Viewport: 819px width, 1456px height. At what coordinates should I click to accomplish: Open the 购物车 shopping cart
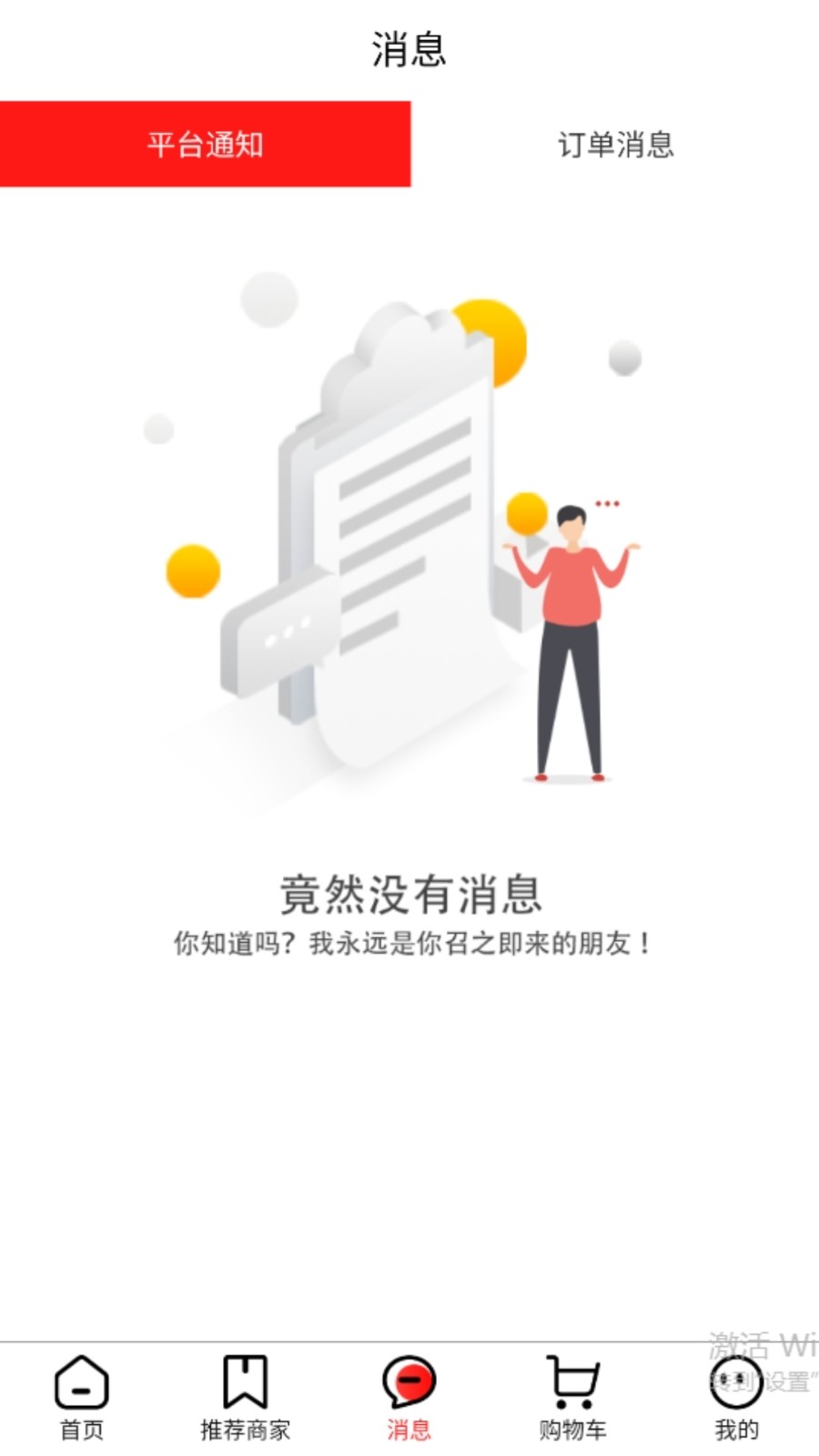pos(572,1397)
